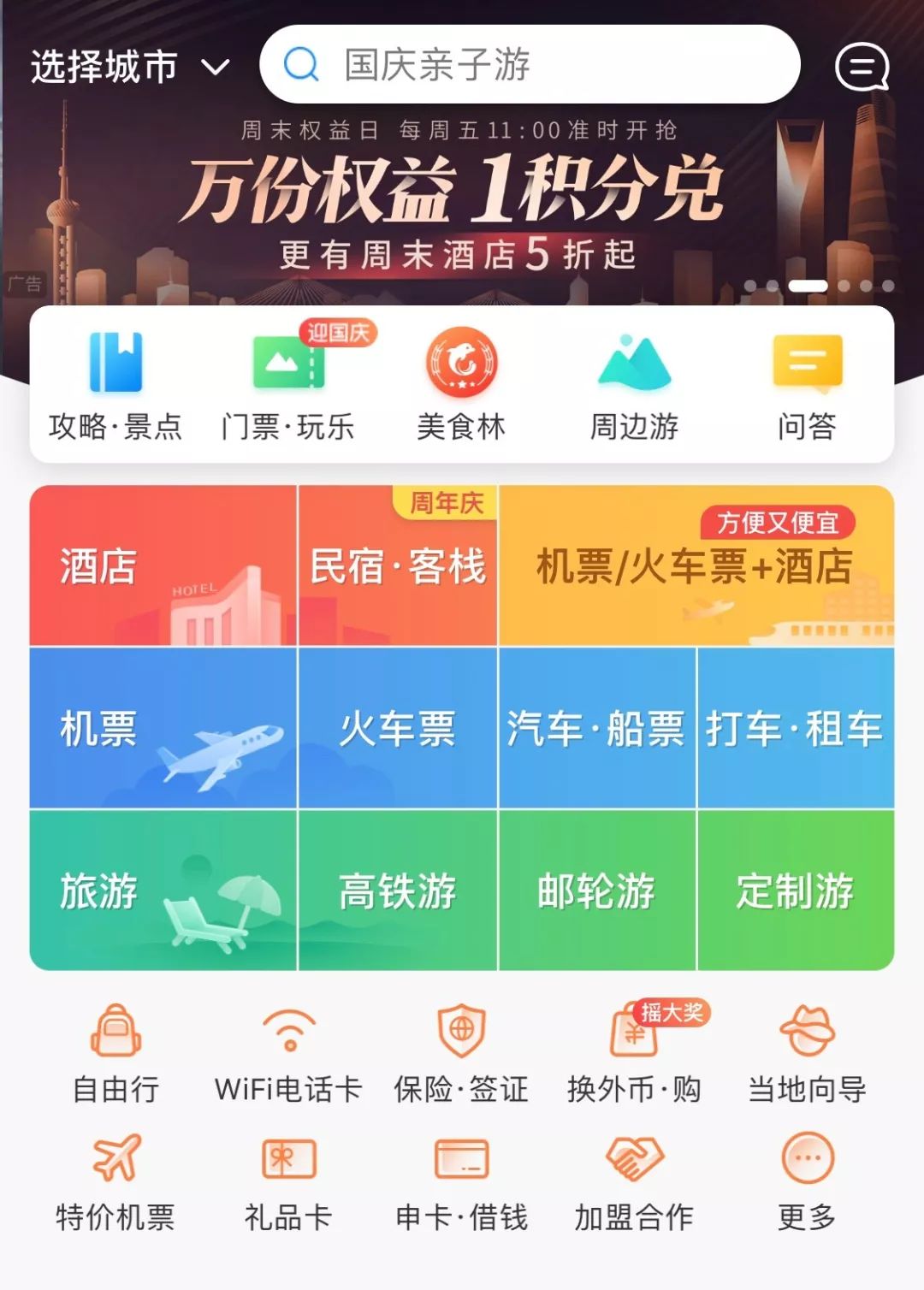Expand the 选择城市 city selector
924x1290 pixels.
[x=128, y=64]
